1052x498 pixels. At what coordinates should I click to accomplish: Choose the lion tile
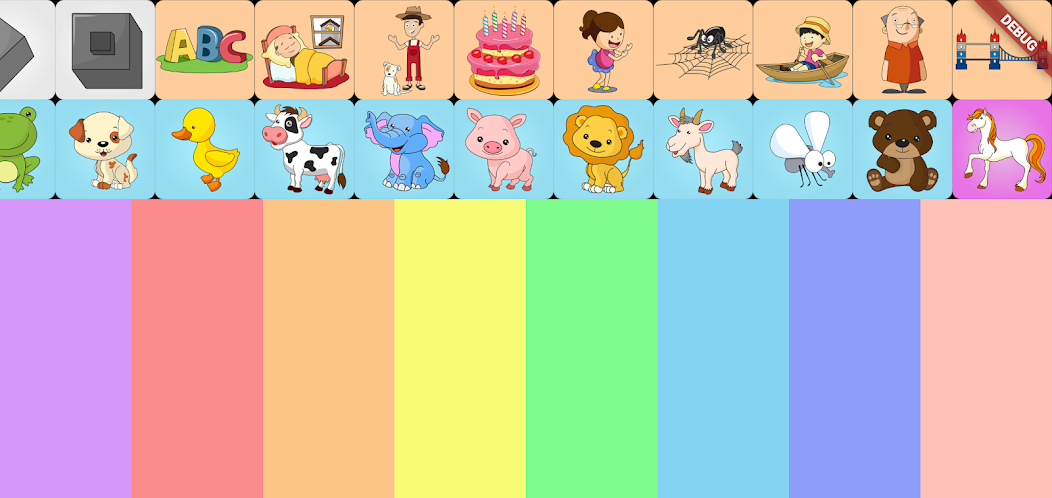tap(604, 150)
